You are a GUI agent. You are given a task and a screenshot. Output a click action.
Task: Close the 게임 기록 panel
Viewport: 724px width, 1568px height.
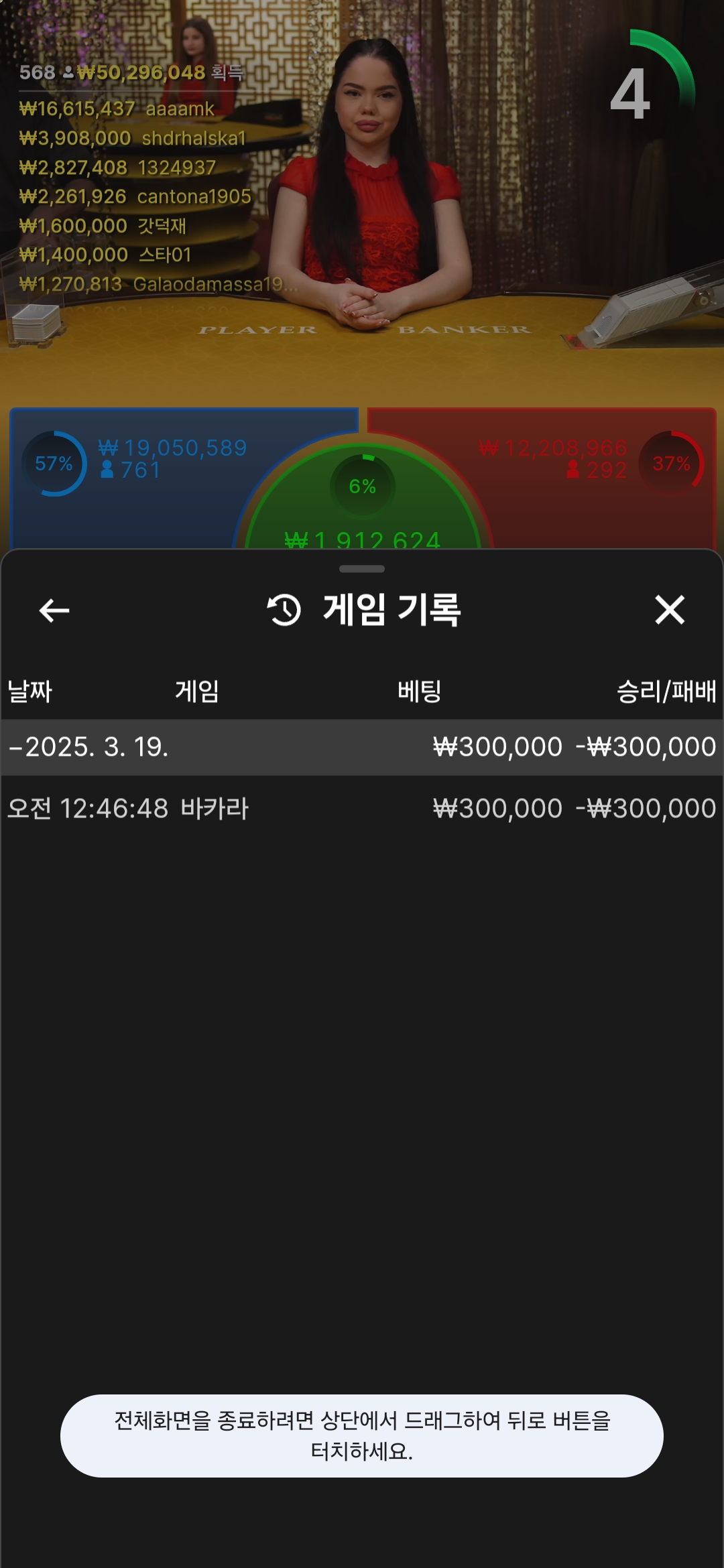tap(669, 610)
